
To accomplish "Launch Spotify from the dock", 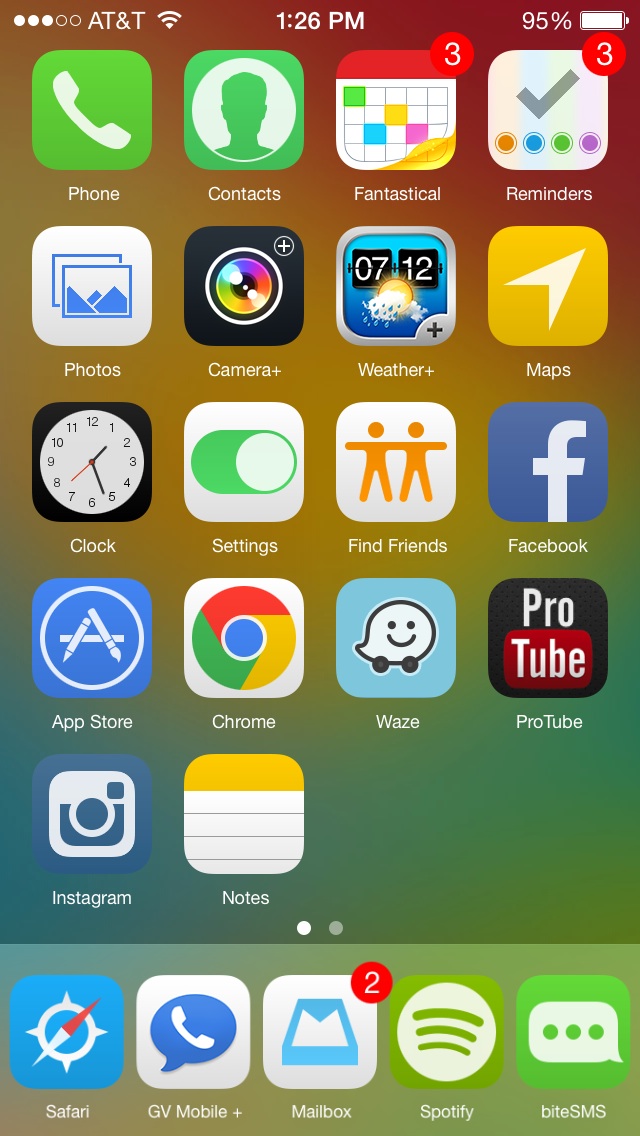I will [446, 1032].
